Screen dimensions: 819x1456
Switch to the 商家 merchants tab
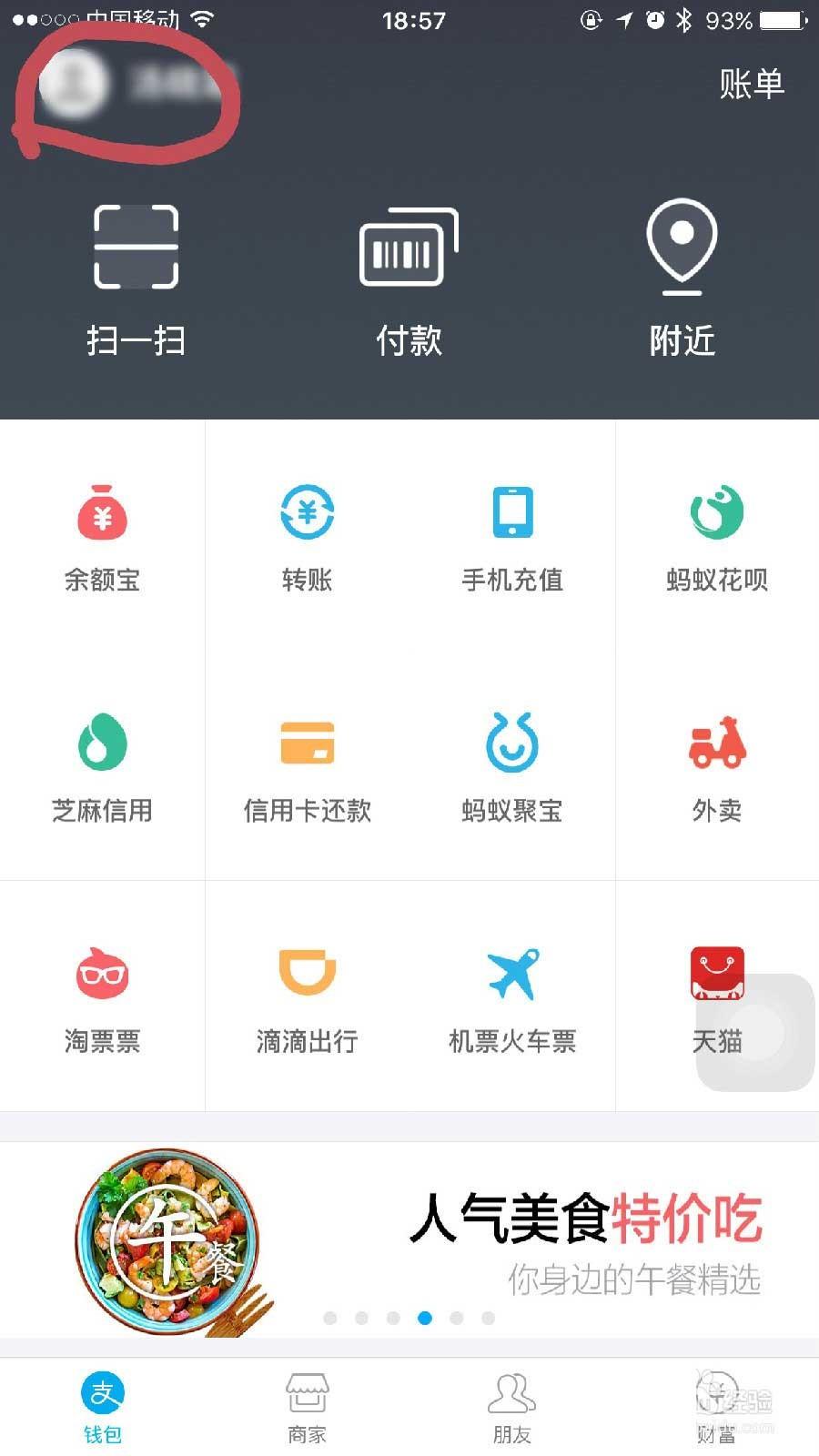(308, 1406)
